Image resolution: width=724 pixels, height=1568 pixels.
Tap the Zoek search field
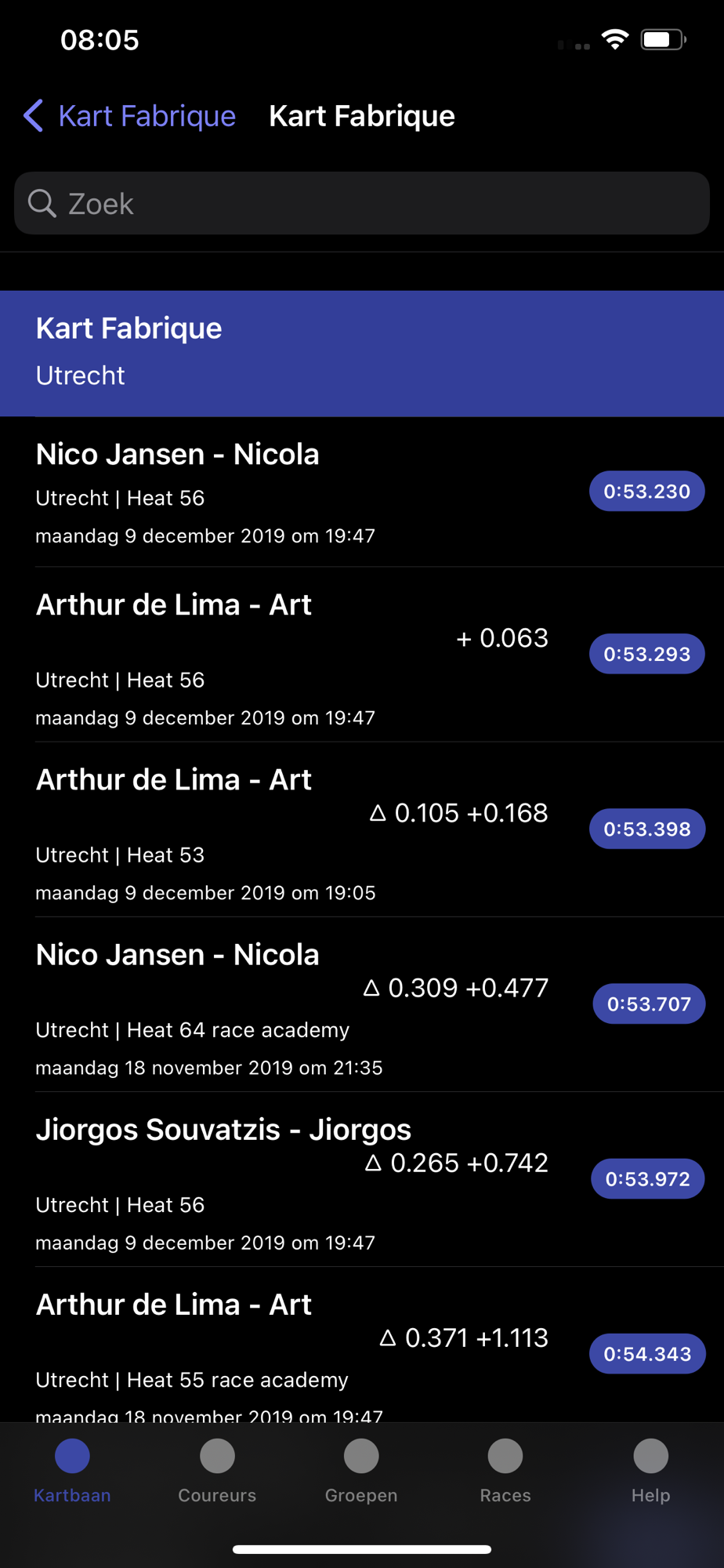click(362, 204)
